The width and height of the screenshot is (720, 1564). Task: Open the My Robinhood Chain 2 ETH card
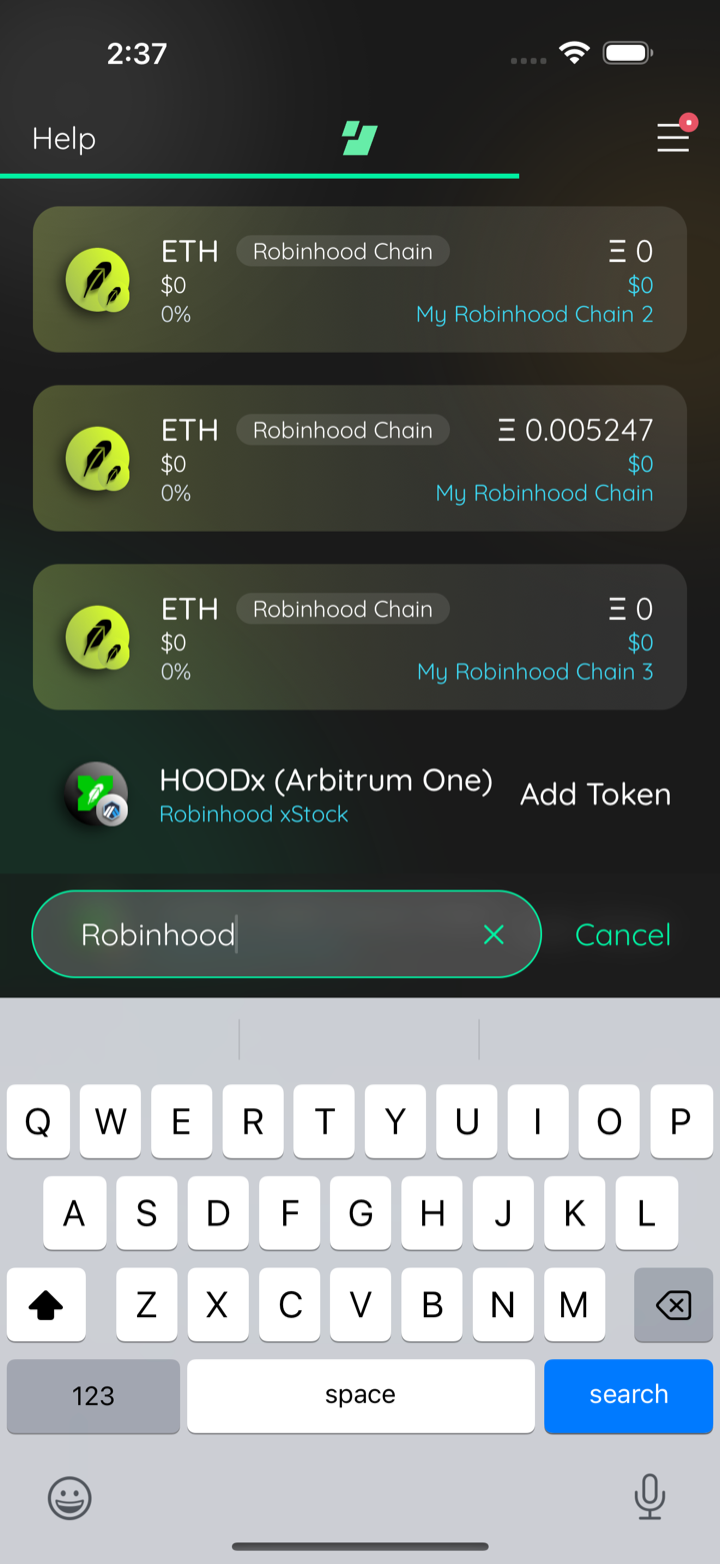coord(360,279)
